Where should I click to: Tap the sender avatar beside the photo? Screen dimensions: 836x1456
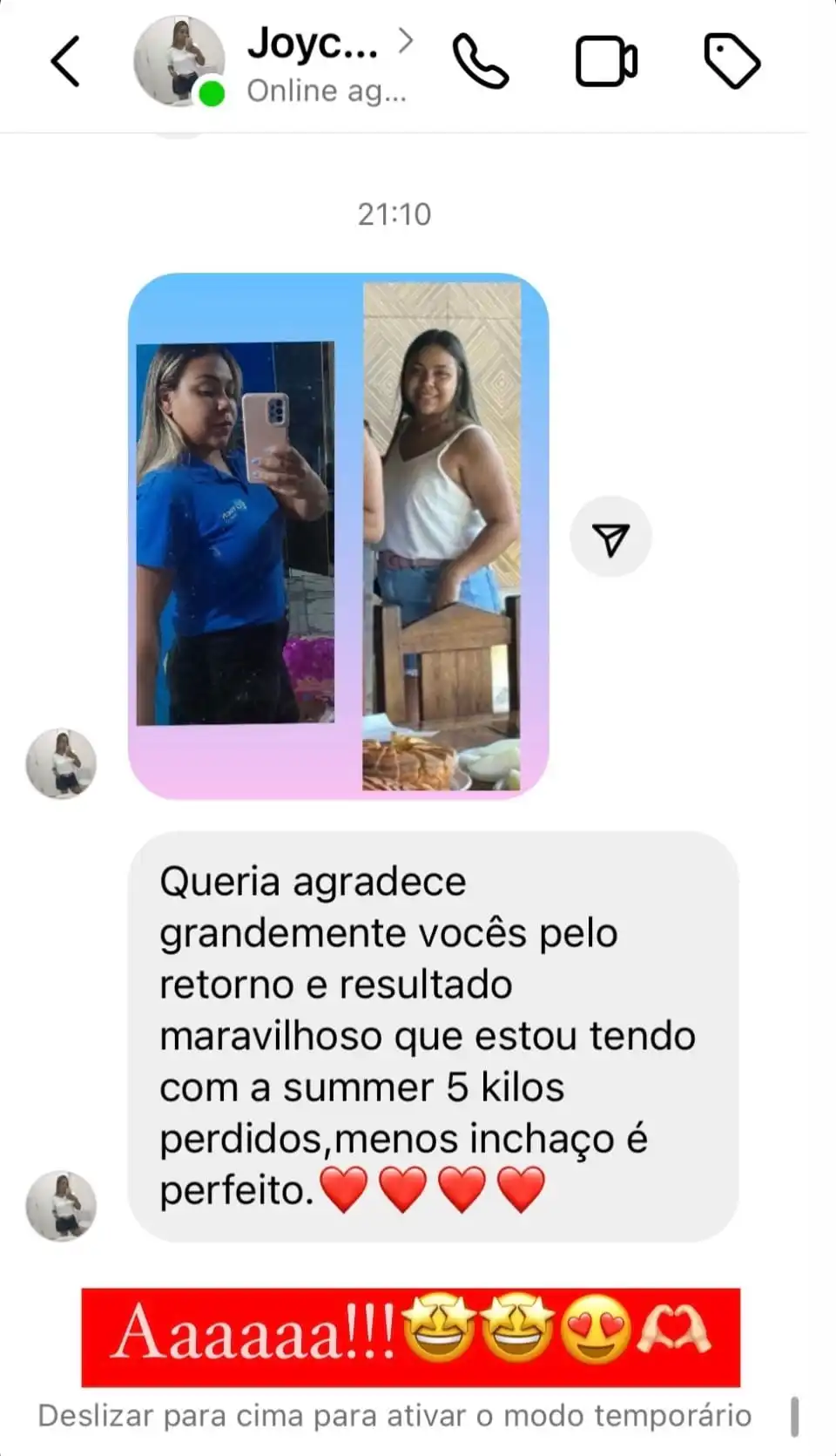coord(61,763)
